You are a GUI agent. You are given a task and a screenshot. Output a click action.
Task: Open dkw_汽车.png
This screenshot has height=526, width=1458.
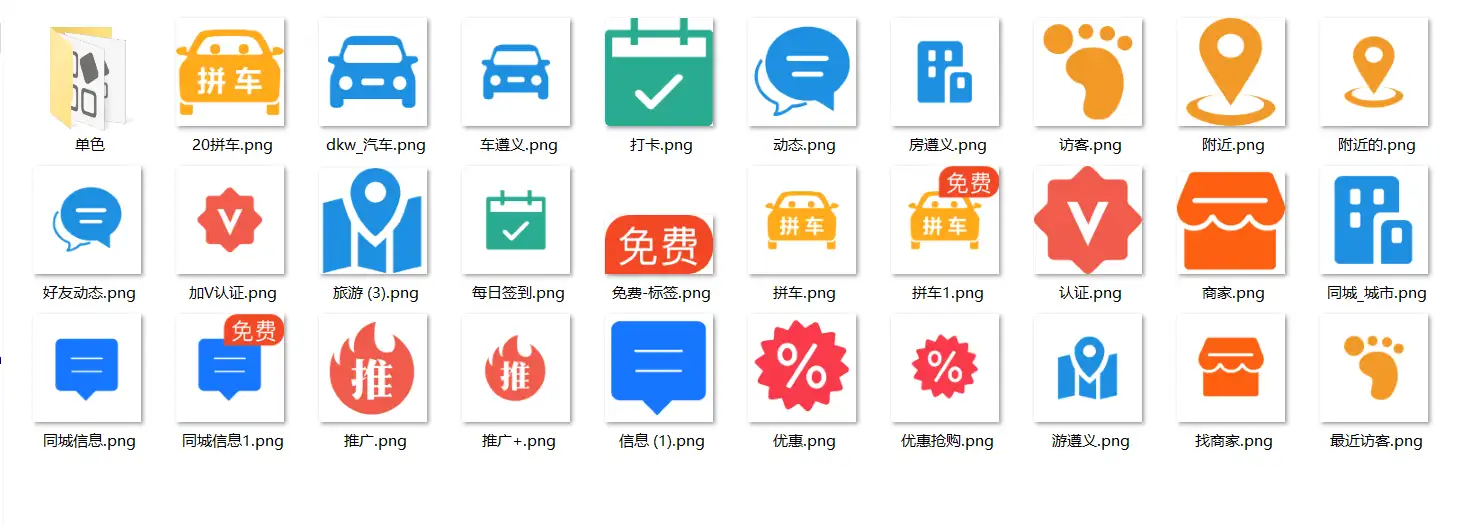[x=373, y=72]
